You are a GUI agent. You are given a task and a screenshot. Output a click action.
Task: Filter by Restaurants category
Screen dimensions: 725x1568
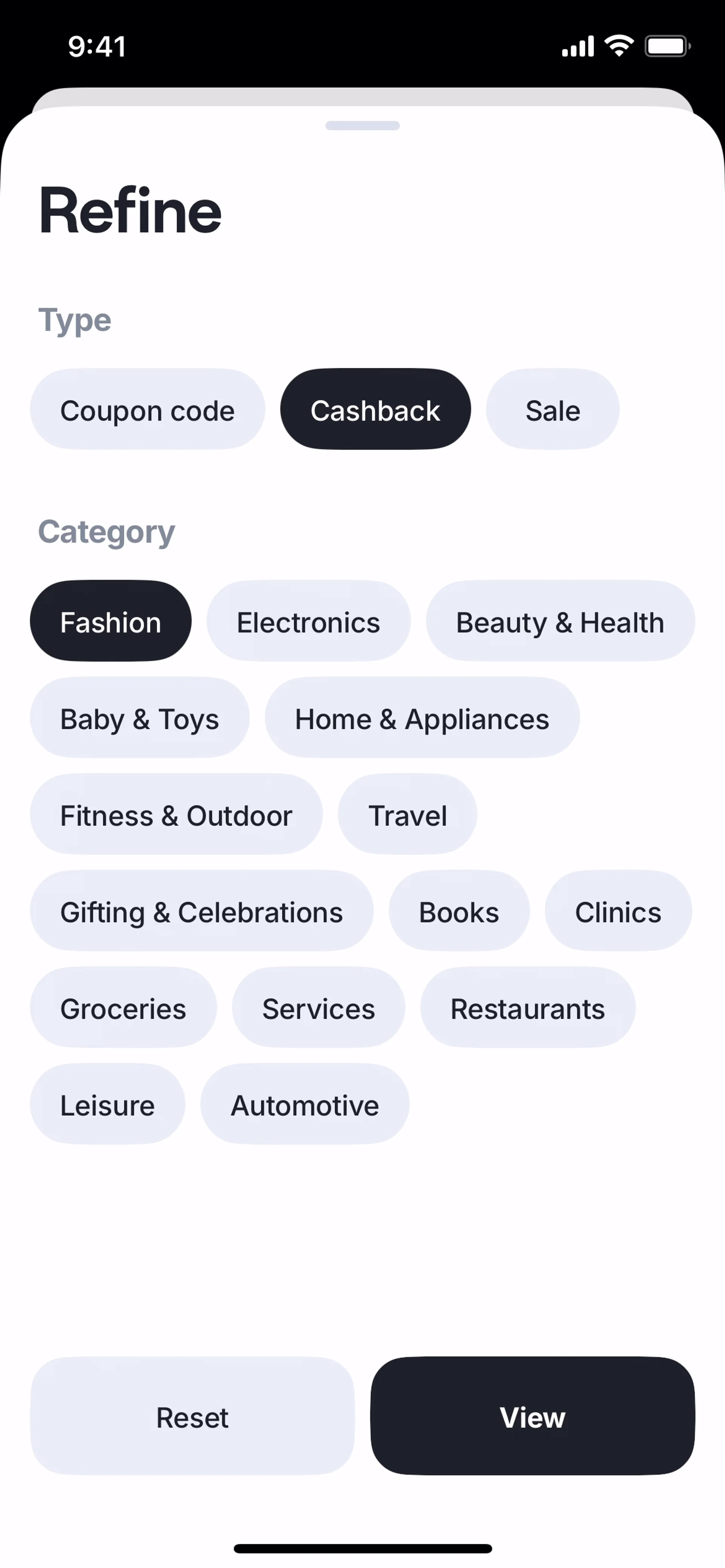pyautogui.click(x=528, y=1008)
